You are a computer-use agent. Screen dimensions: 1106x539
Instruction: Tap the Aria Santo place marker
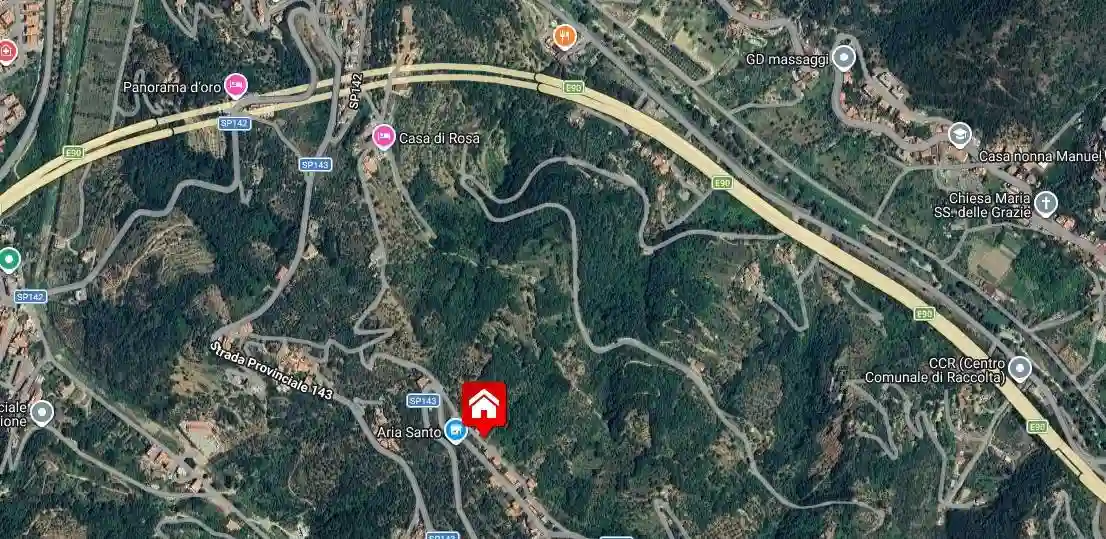(456, 430)
